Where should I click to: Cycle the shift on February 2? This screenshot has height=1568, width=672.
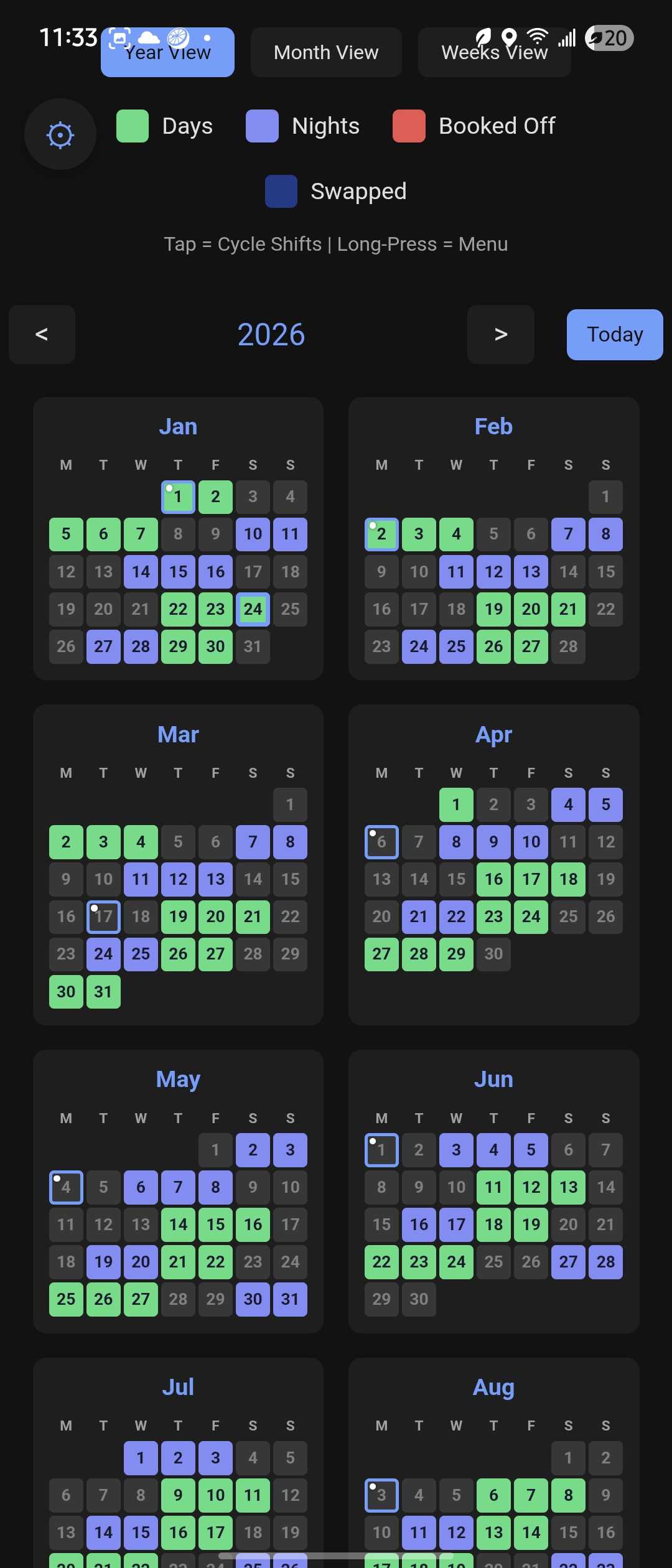[x=381, y=534]
